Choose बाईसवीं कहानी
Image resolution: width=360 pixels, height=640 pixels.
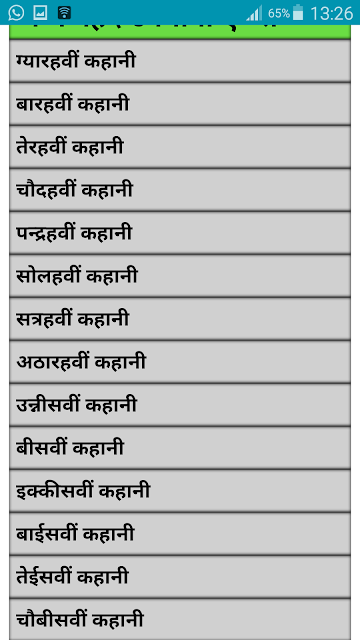point(180,535)
